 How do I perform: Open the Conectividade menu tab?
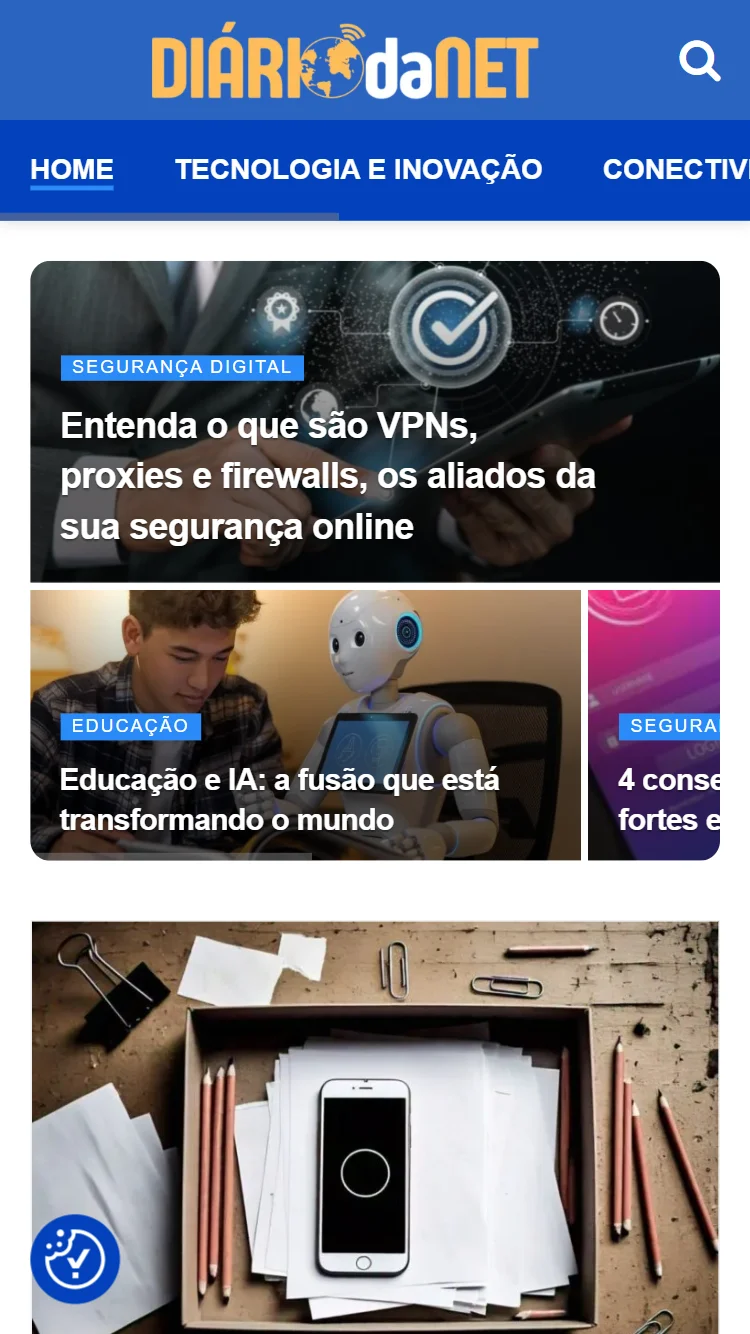[x=675, y=170]
